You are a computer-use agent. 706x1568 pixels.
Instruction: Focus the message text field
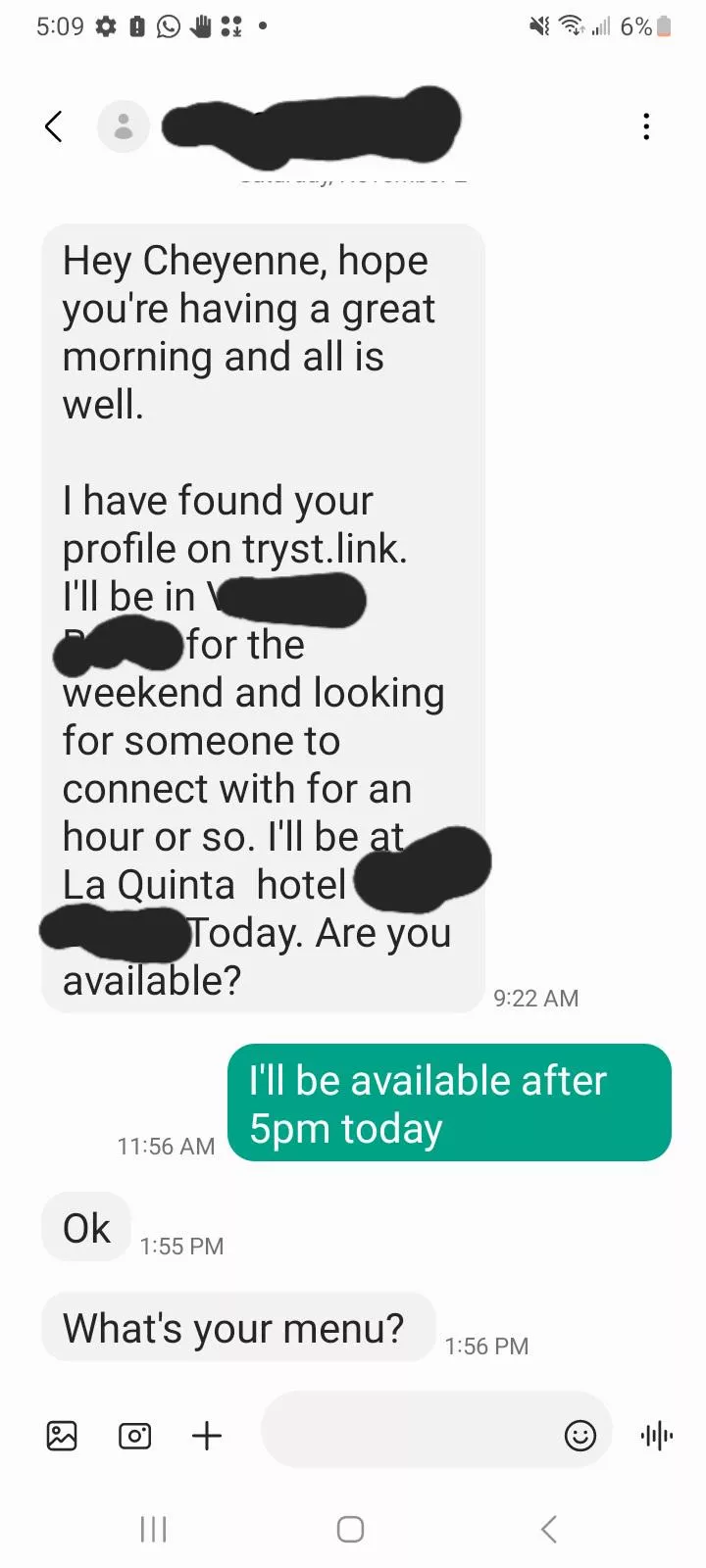tap(407, 1436)
